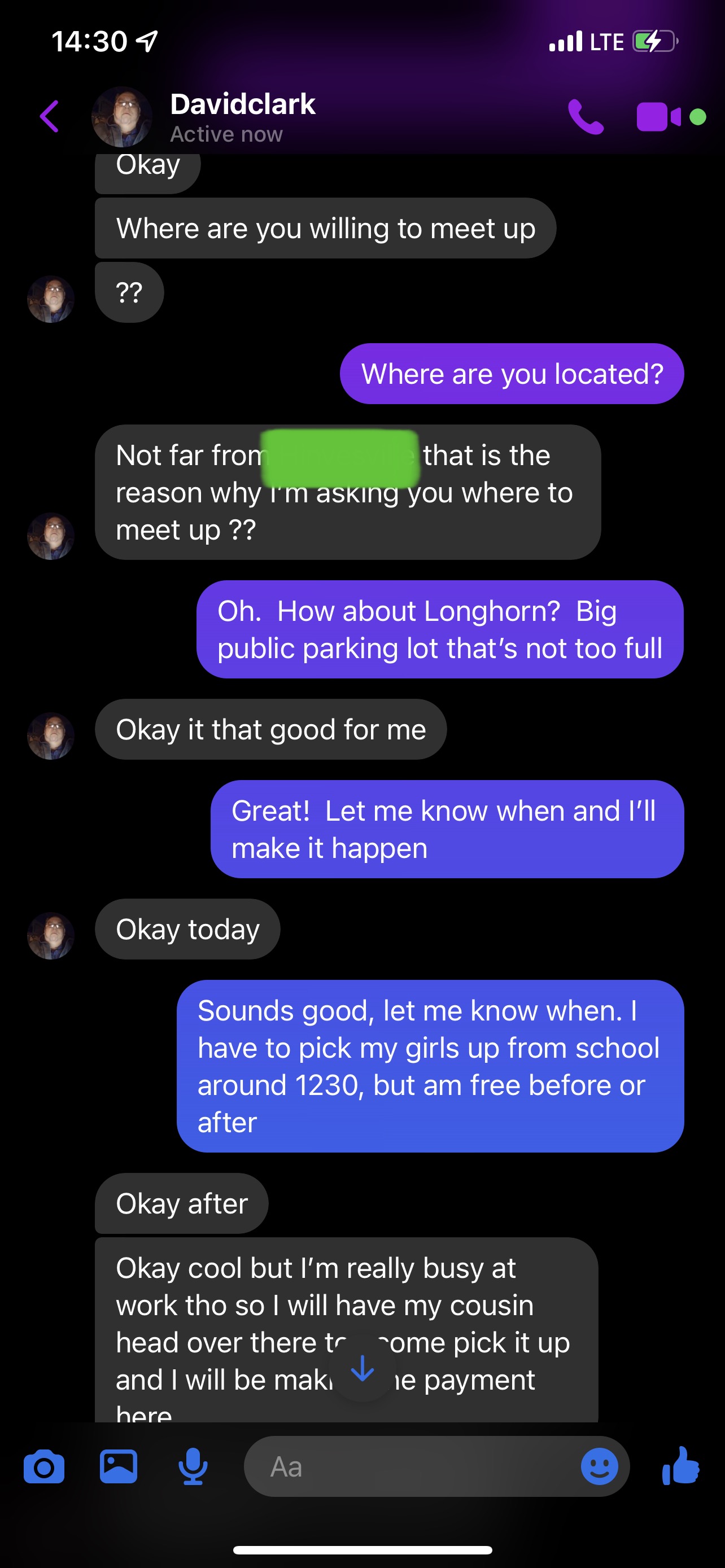Jump to the latest message arrow
The height and width of the screenshot is (1568, 725).
[x=363, y=1369]
